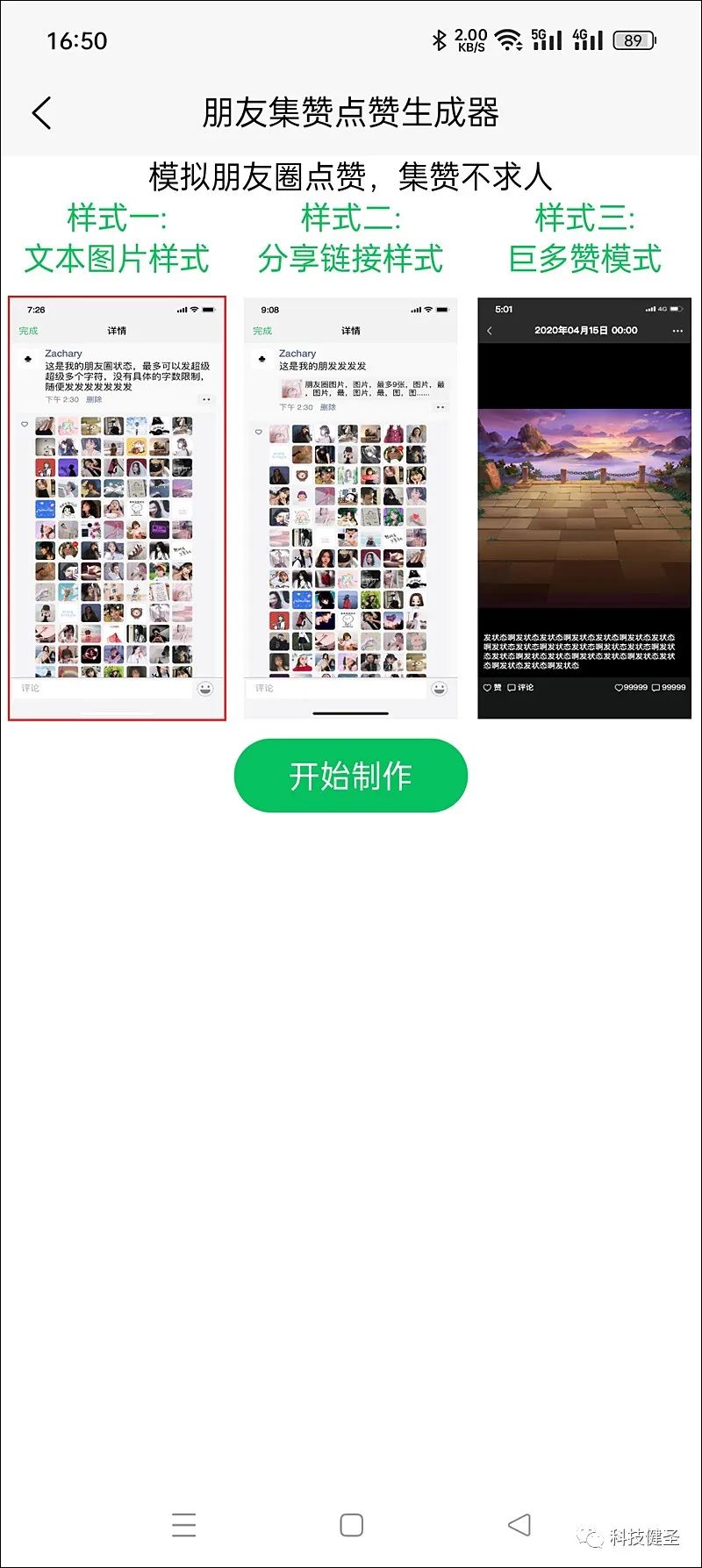702x1568 pixels.
Task: Choose the 样式二 分享链接样式 preview
Action: (350, 508)
